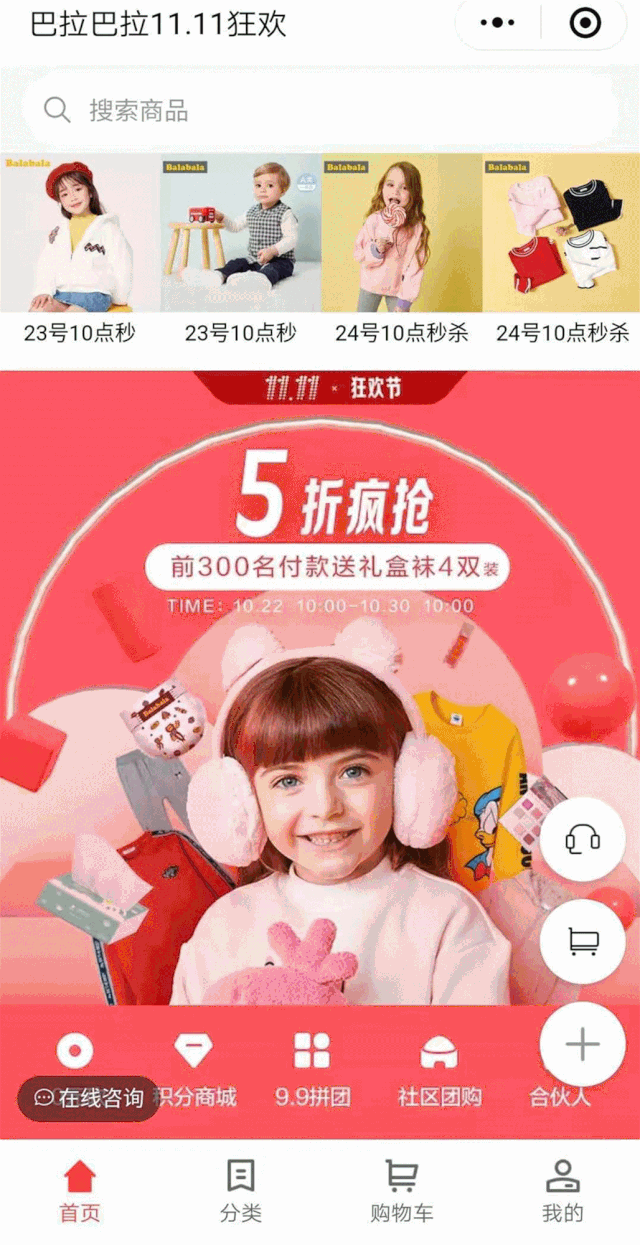Image resolution: width=640 pixels, height=1245 pixels.
Task: Open the mini program more options menu
Action: [x=497, y=23]
